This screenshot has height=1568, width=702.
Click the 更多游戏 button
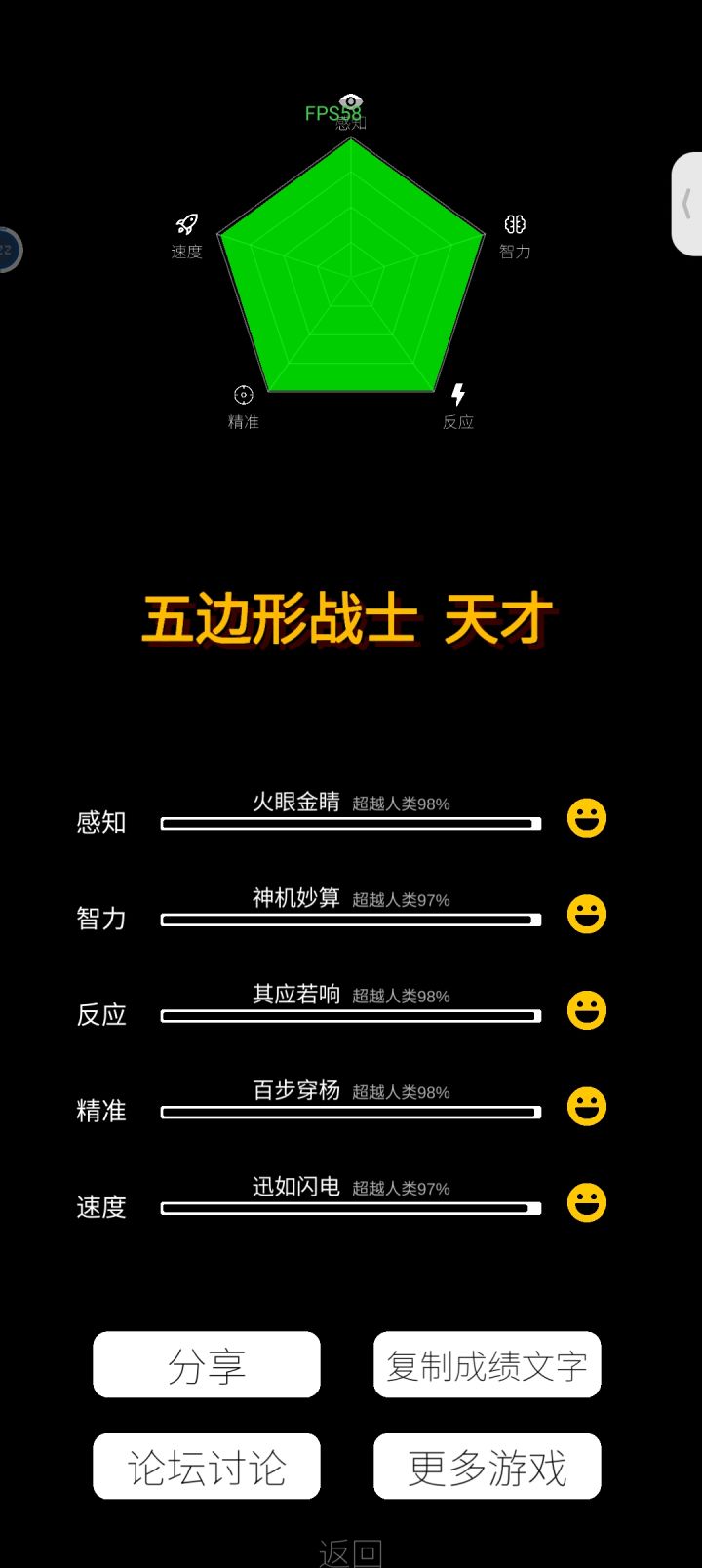point(487,1467)
